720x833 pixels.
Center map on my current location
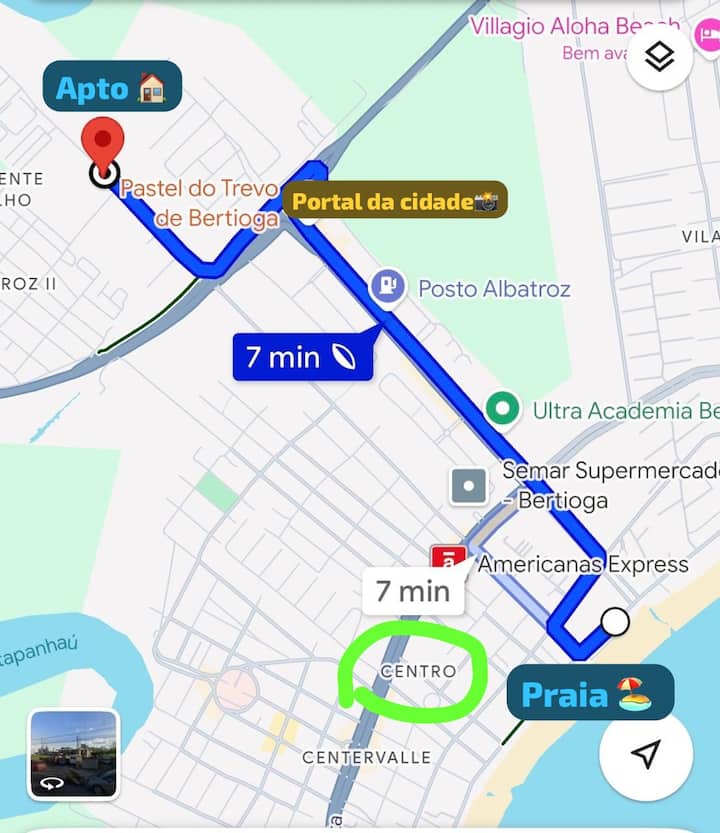pos(646,754)
